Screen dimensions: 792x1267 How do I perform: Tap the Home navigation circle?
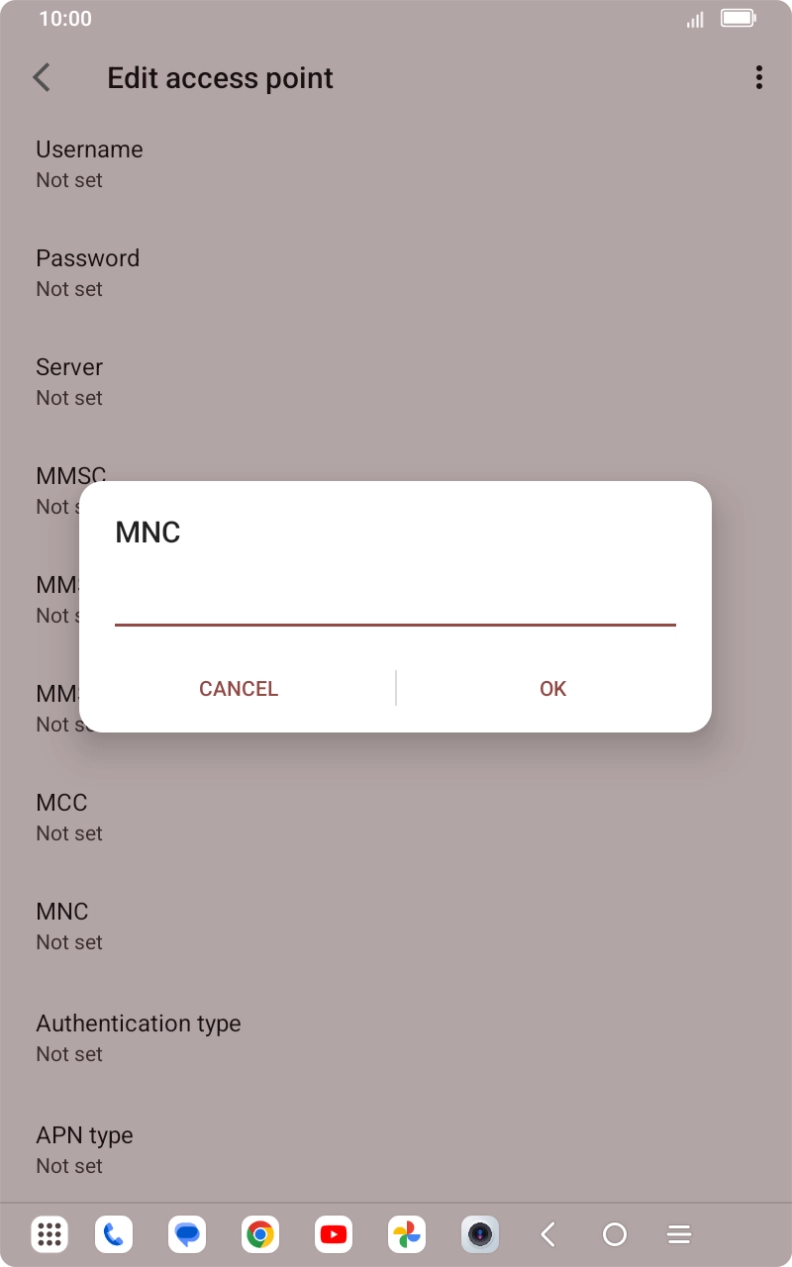click(x=613, y=1234)
